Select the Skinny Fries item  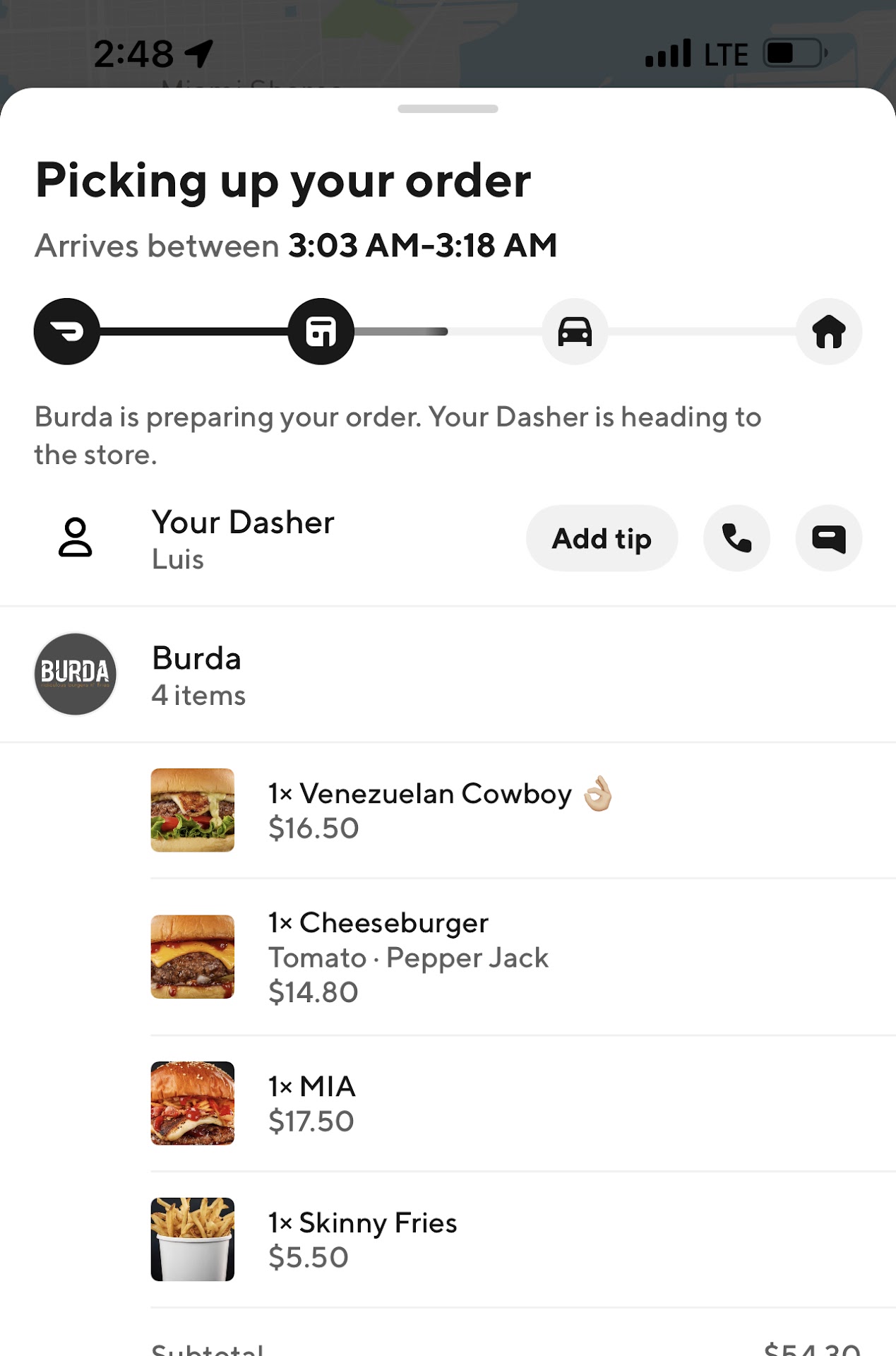tap(362, 1239)
